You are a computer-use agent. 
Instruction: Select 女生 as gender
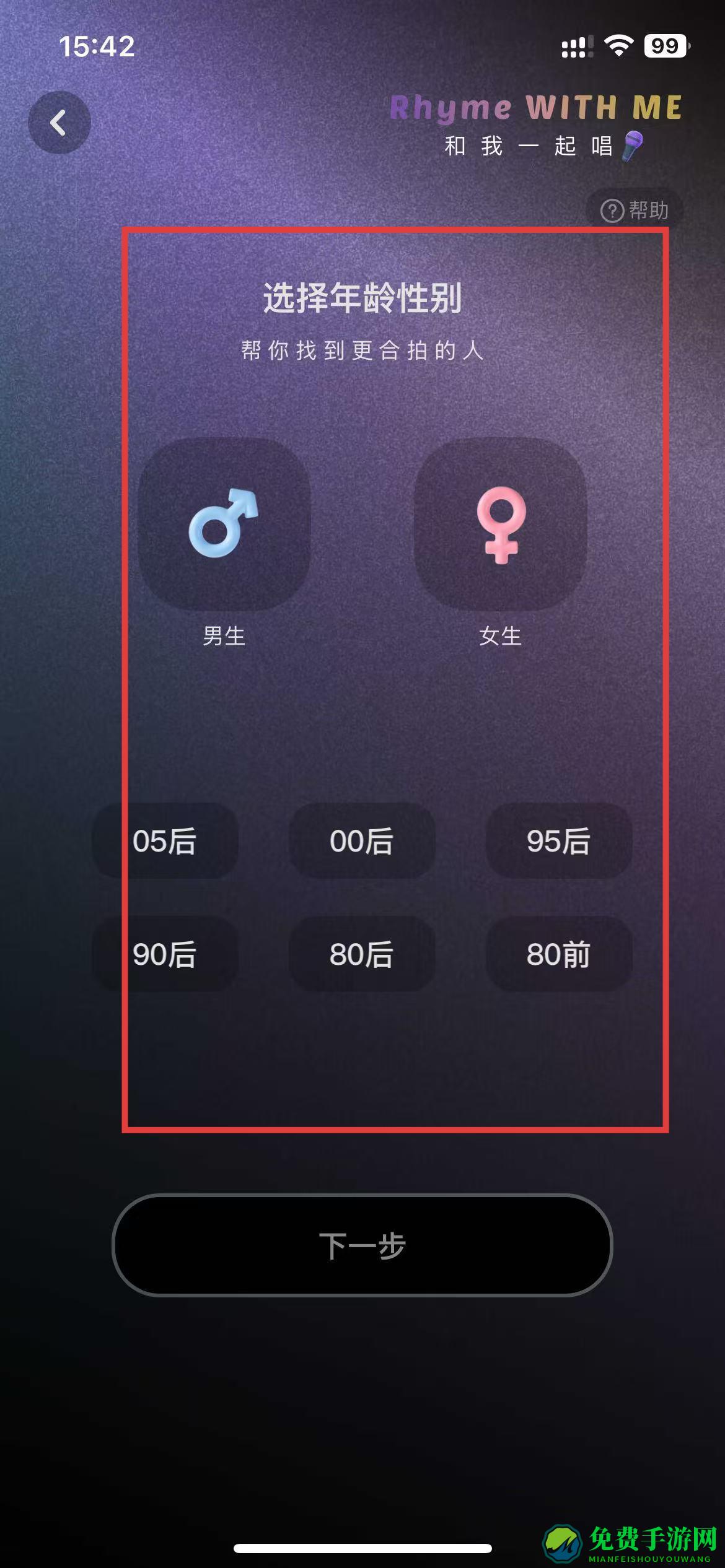[500, 525]
